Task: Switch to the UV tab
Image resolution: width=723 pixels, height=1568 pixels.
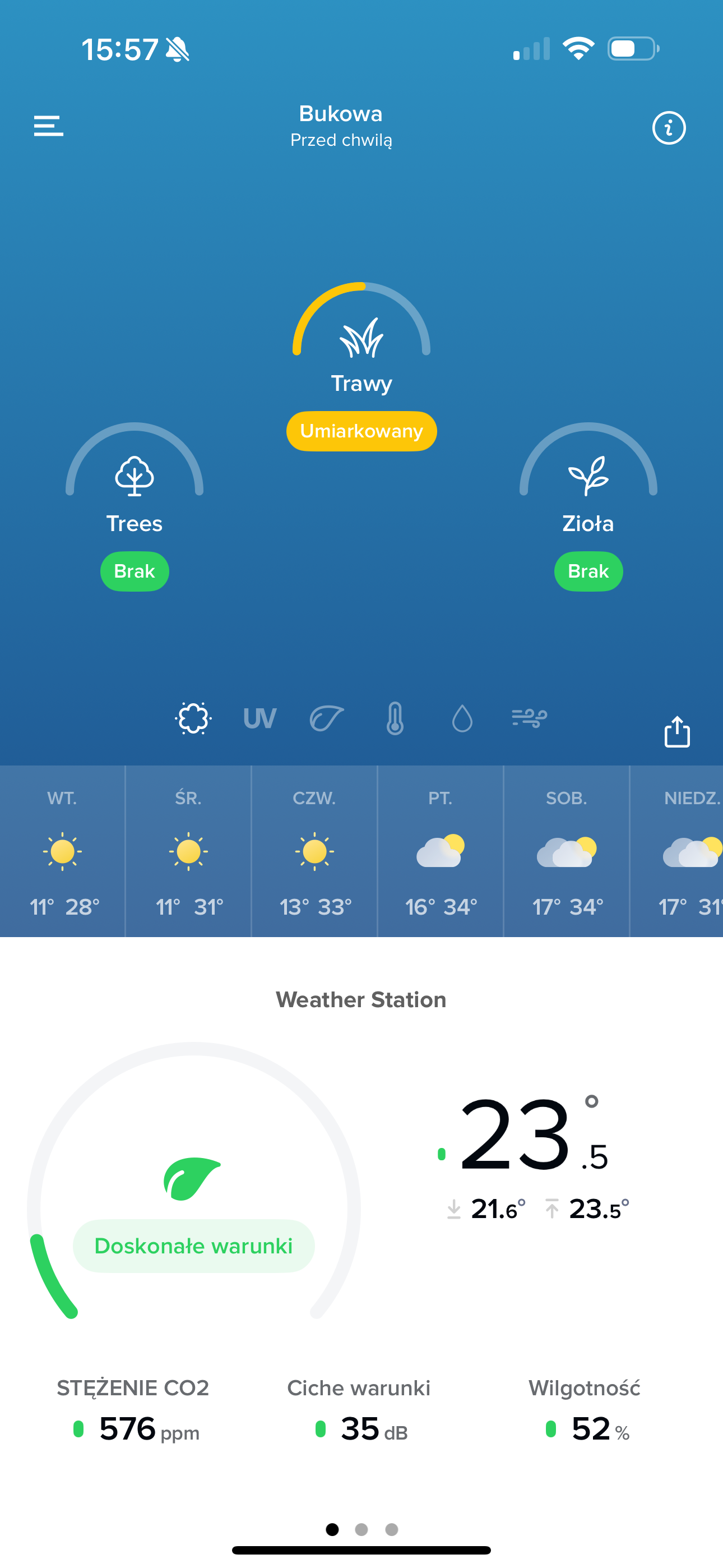Action: (x=260, y=718)
